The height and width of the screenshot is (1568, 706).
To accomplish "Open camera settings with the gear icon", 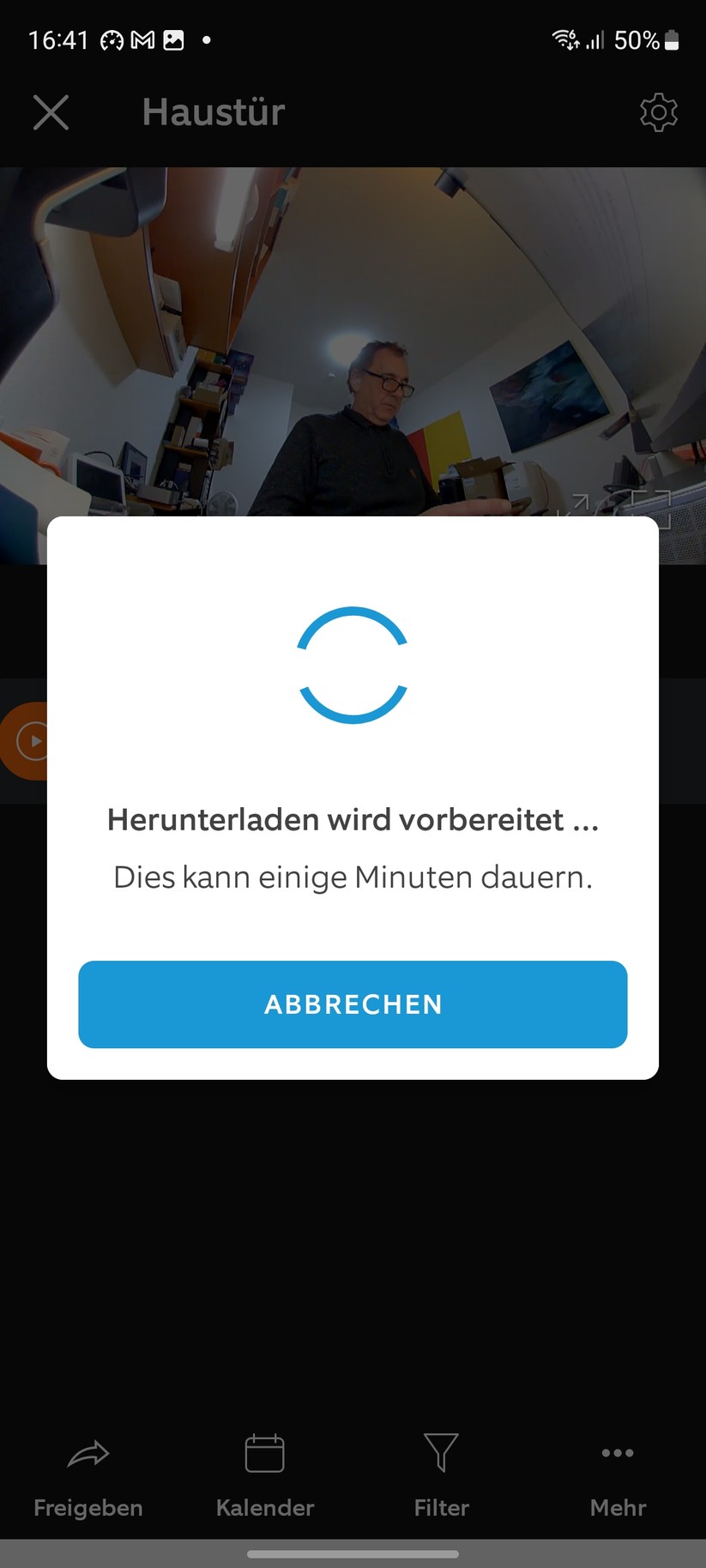I will pos(658,112).
